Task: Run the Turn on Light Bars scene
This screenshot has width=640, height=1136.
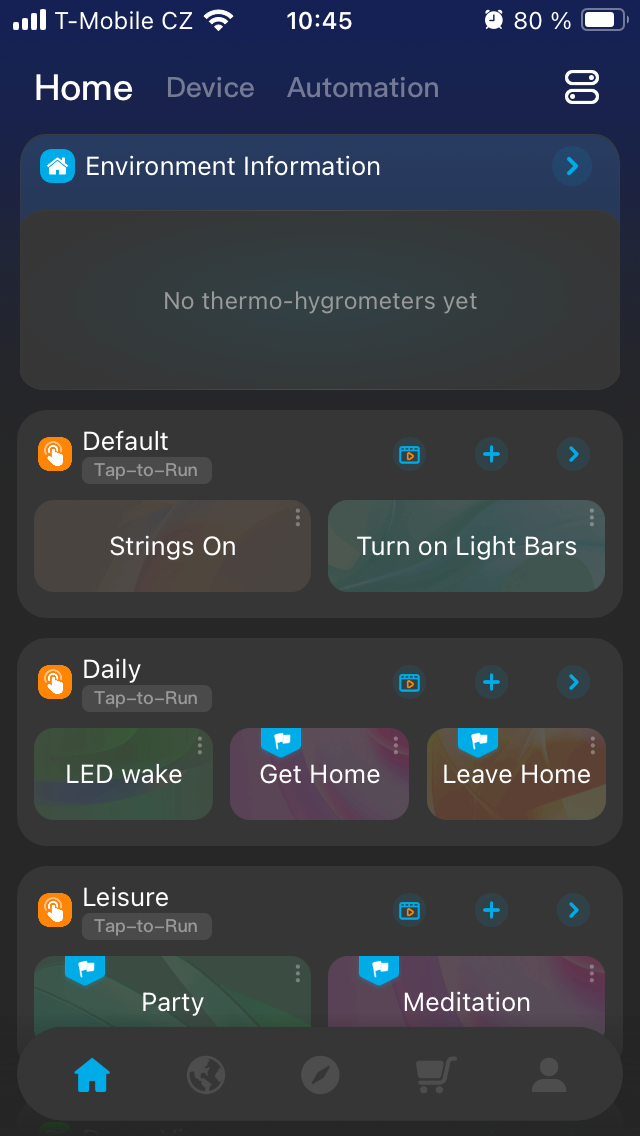Action: [x=466, y=546]
